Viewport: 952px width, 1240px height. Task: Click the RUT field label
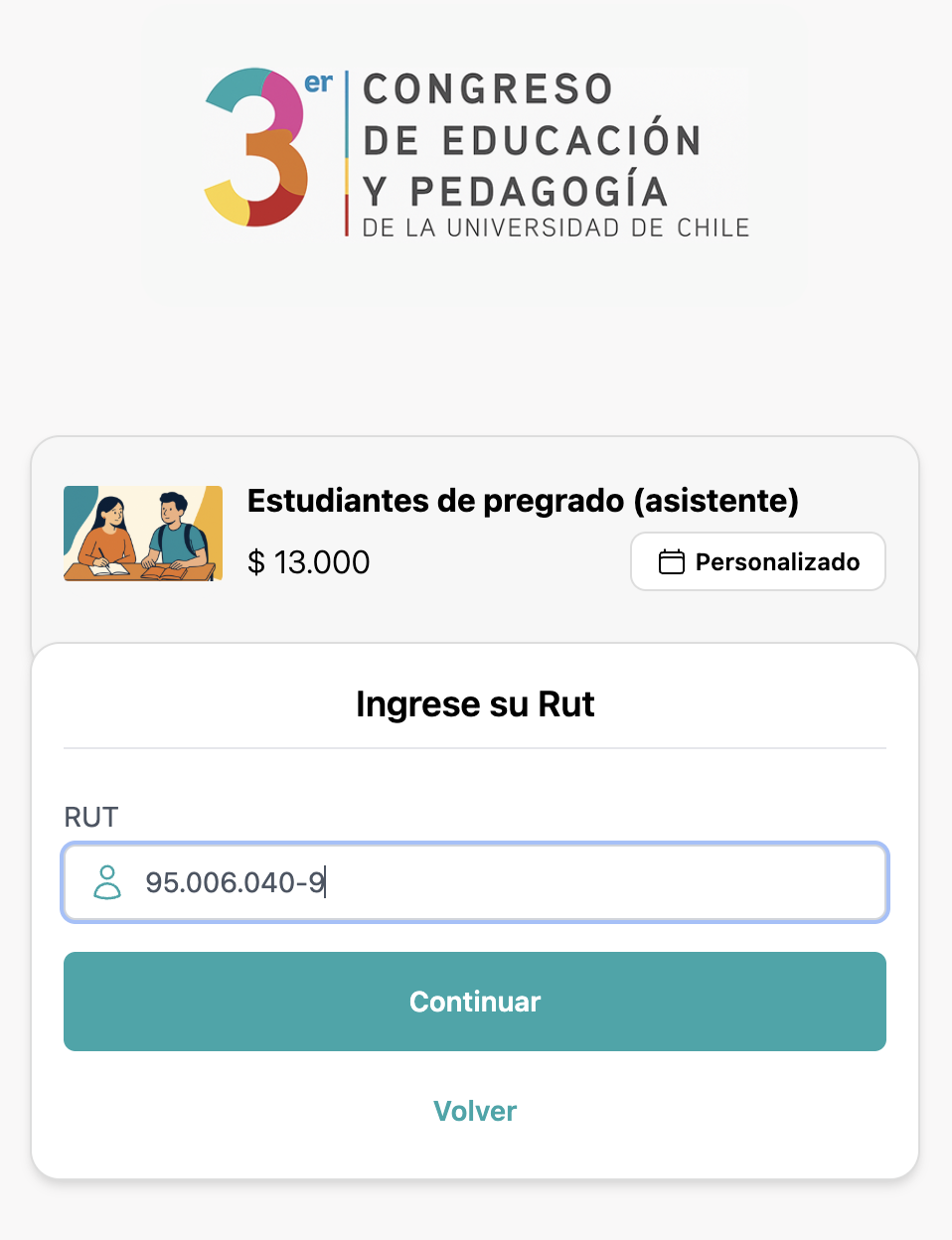click(x=90, y=817)
